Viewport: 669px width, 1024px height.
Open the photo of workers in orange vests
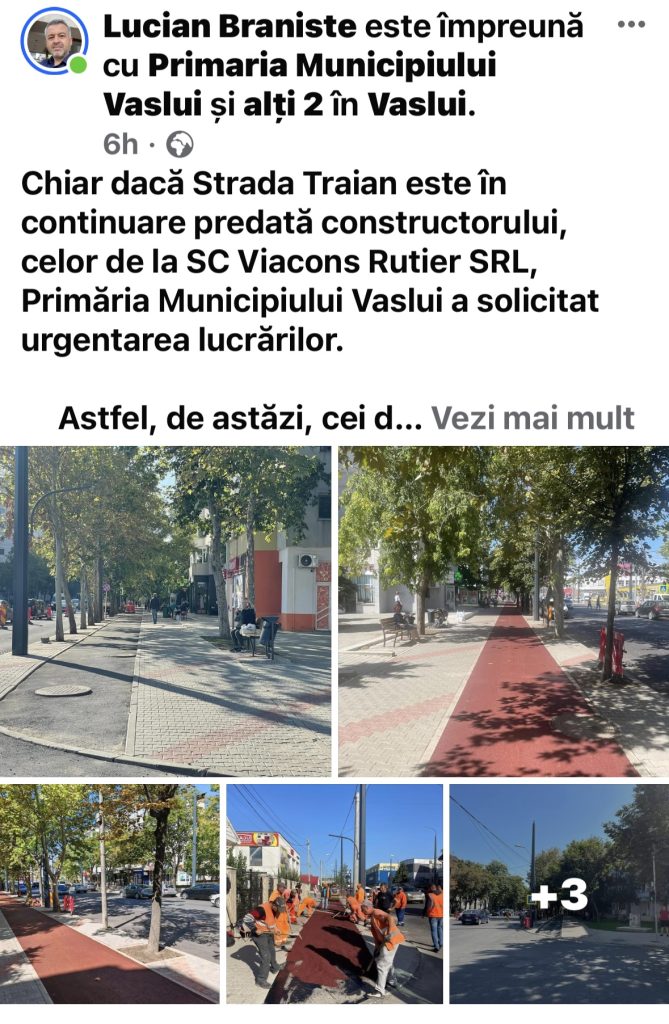[334, 893]
